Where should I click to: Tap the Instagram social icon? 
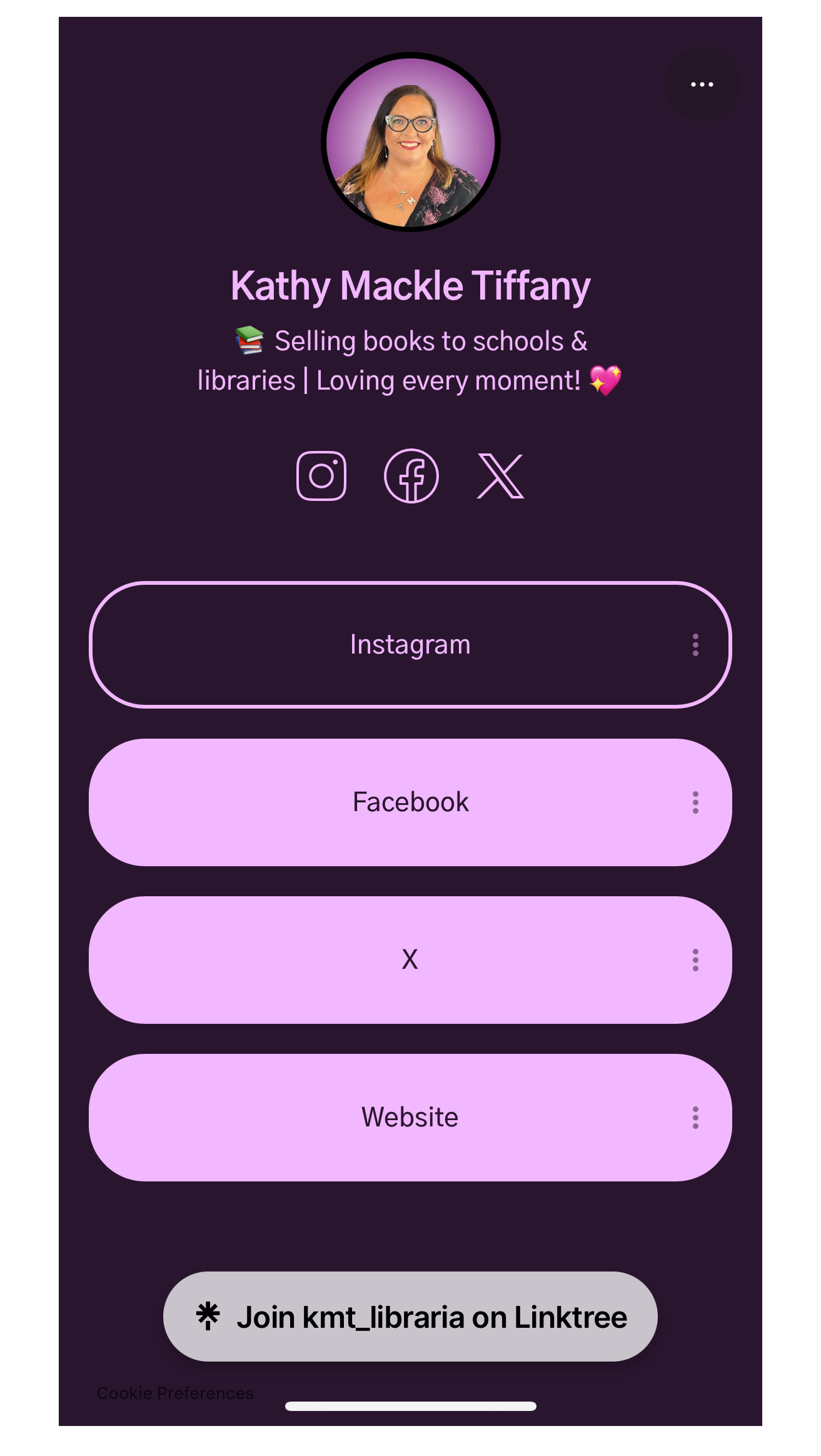tap(321, 475)
